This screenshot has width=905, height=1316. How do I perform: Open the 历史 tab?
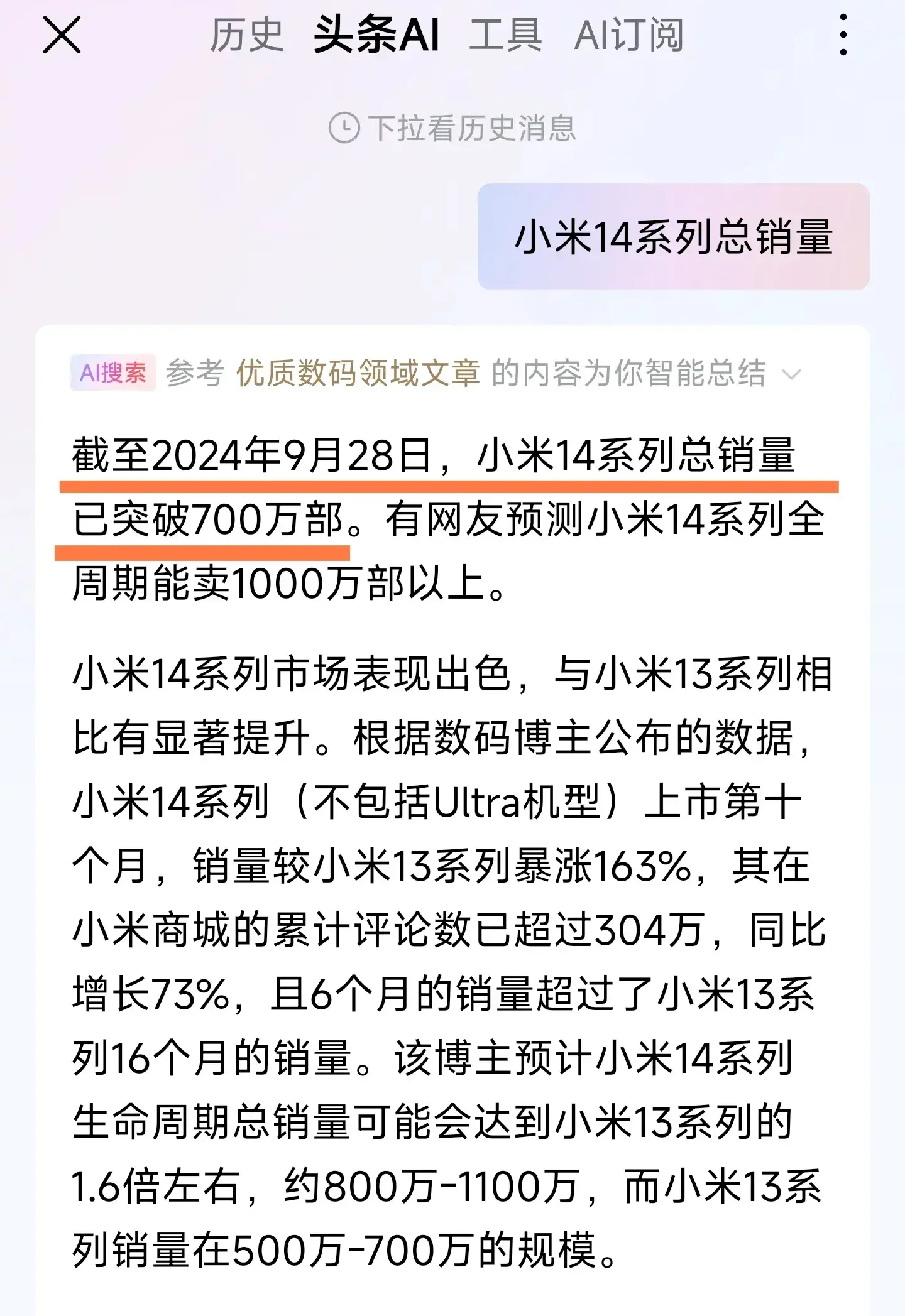246,35
